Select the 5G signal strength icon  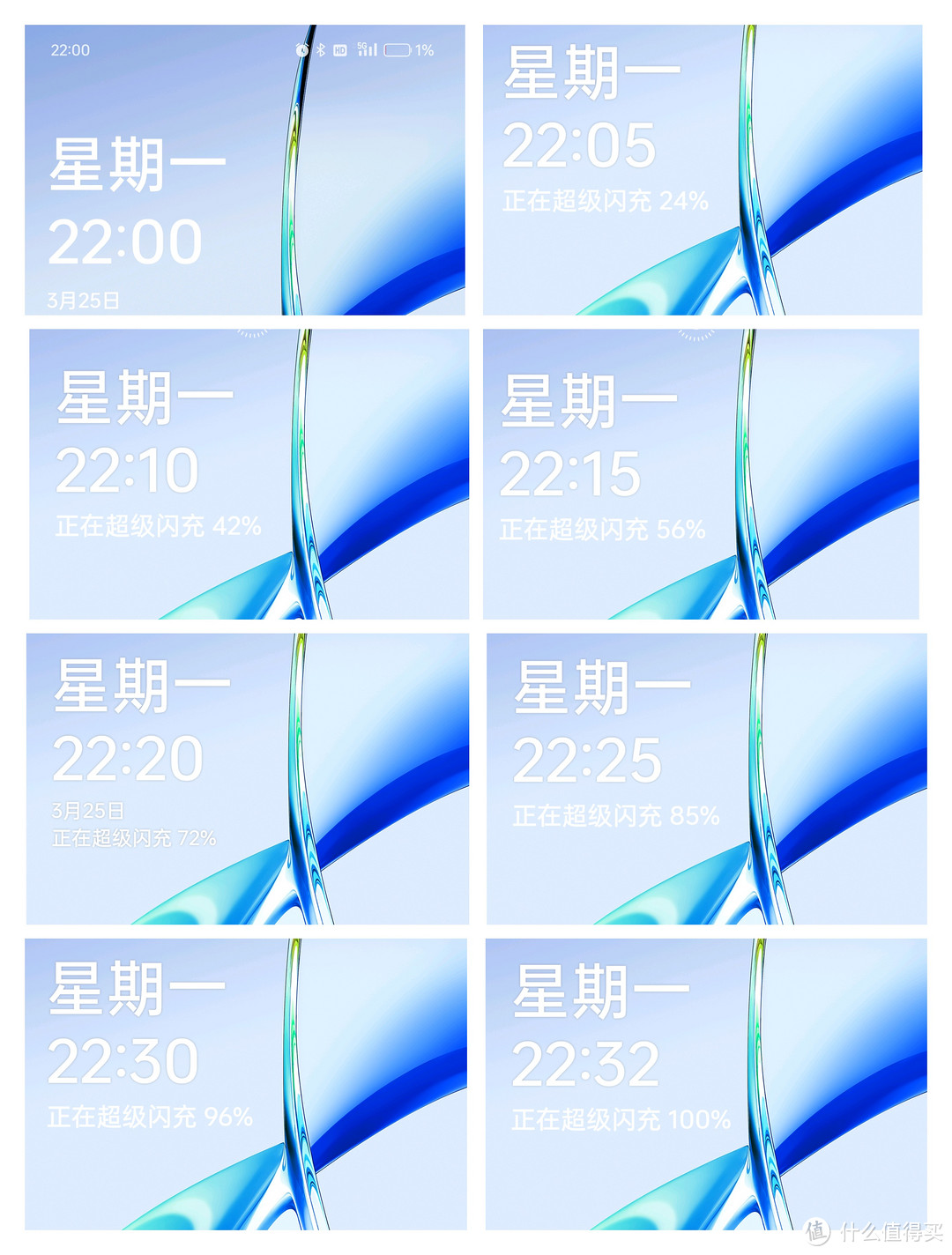(367, 50)
